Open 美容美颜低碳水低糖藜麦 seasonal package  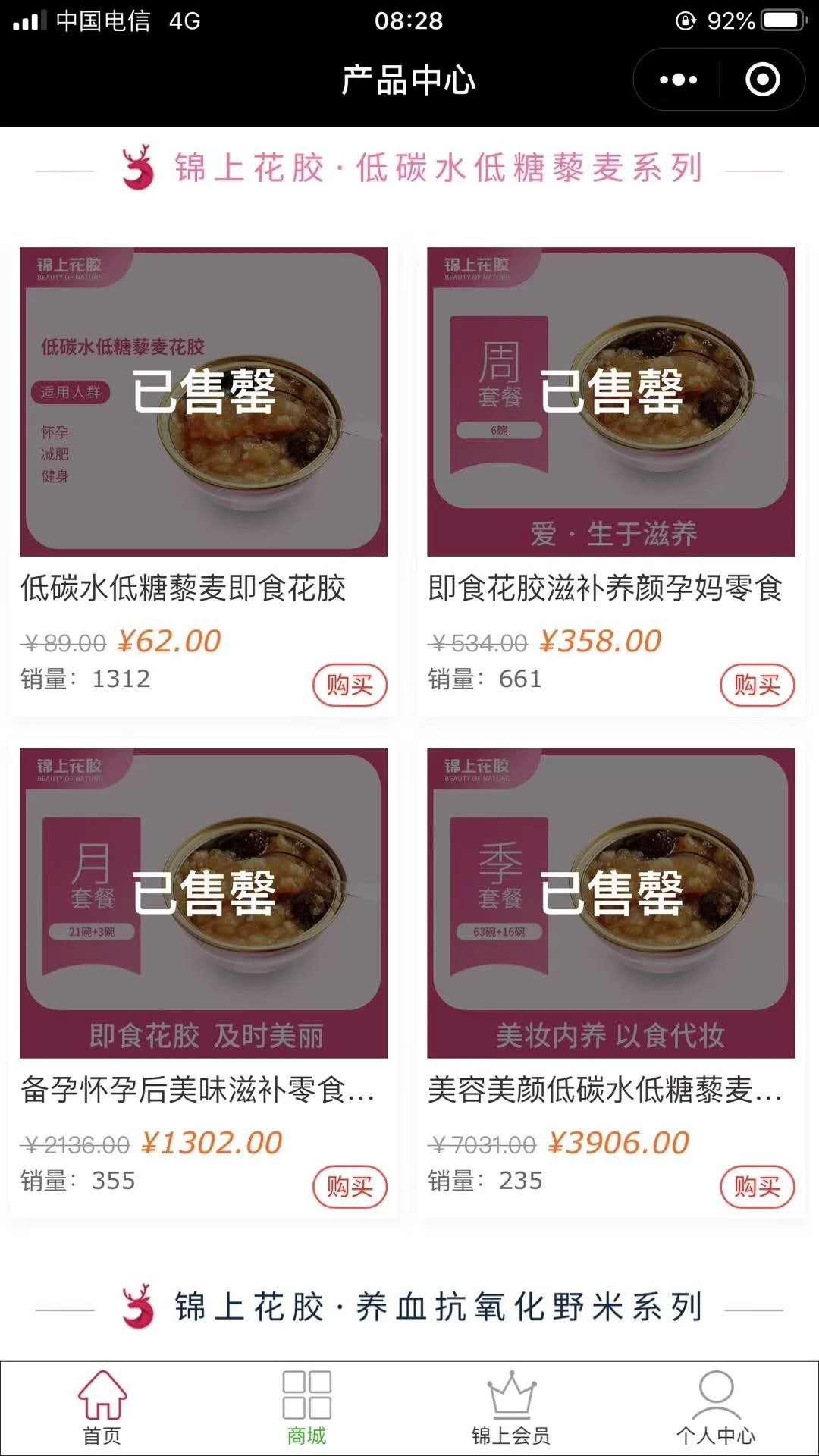[x=610, y=902]
